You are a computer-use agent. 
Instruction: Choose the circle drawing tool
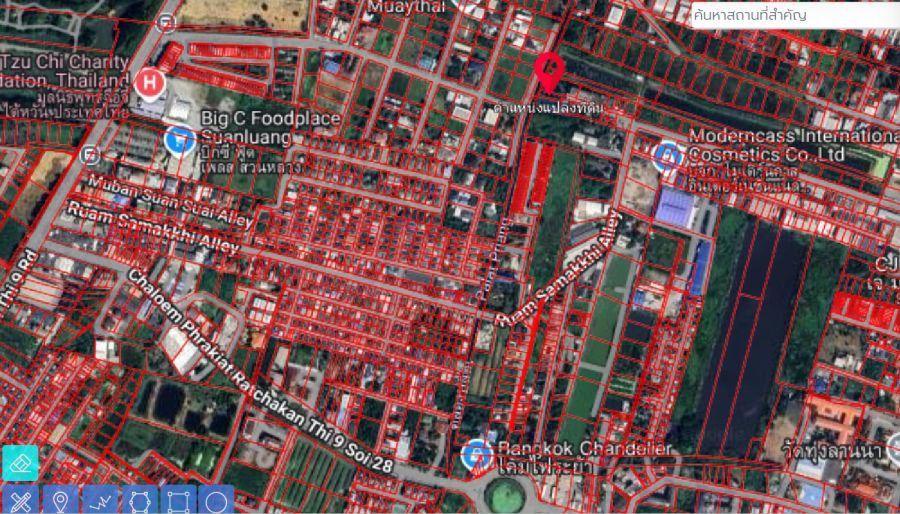coord(216,500)
